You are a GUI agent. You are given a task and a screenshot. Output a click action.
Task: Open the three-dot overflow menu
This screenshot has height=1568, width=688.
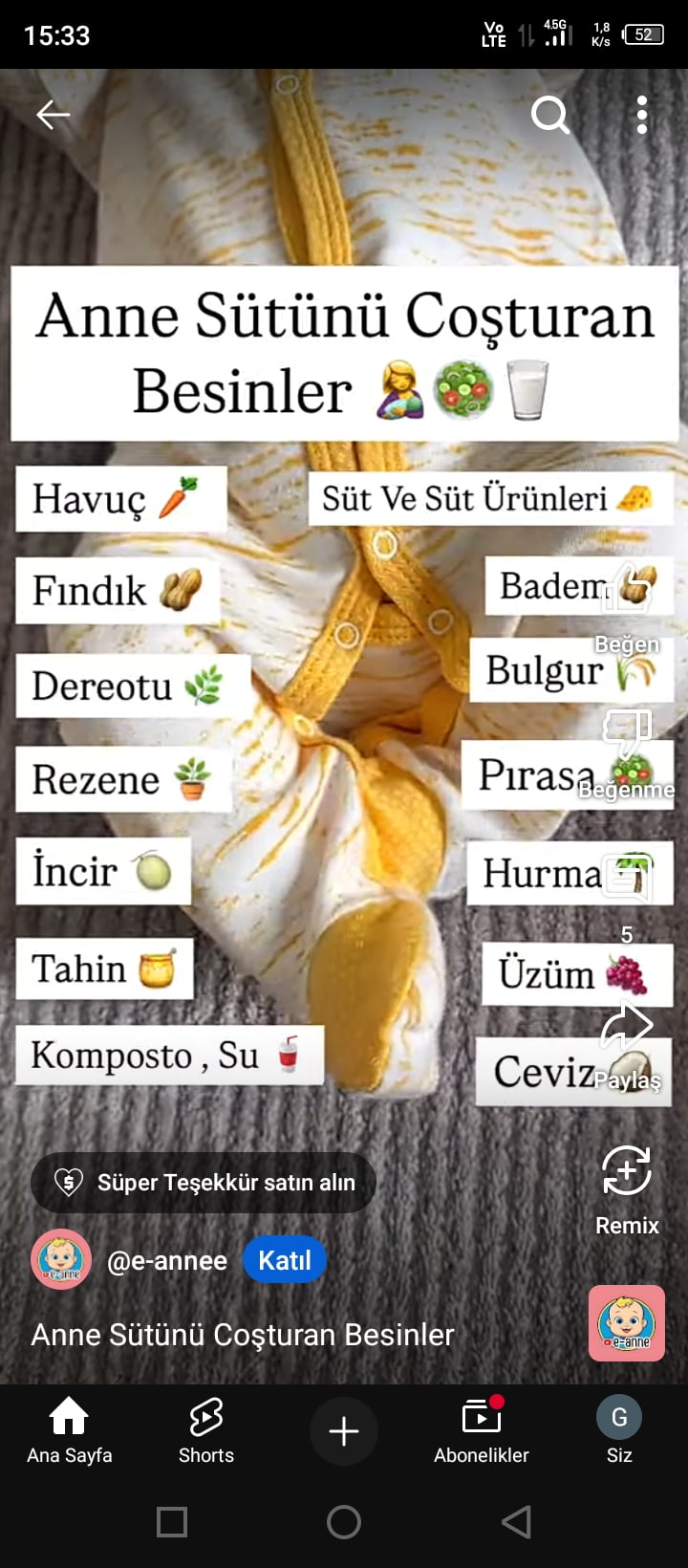coord(642,115)
